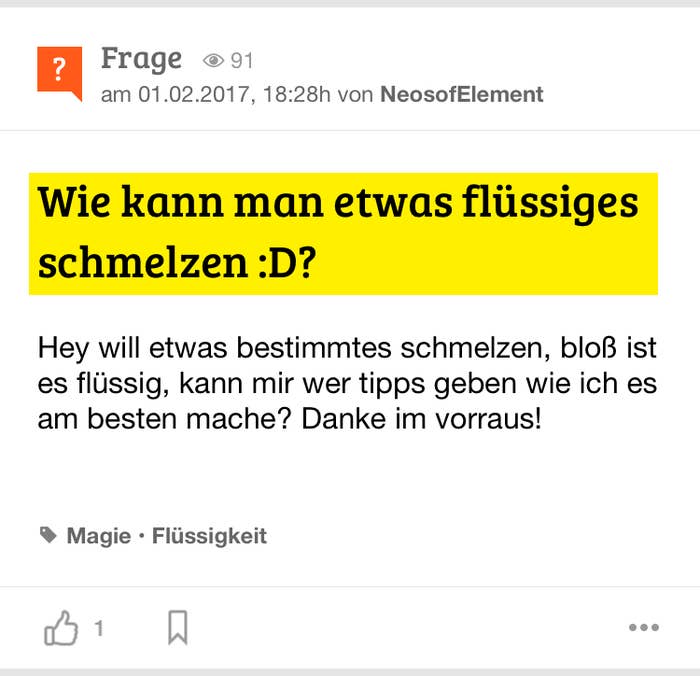Like the question with the thumbs-up icon
This screenshot has height=676, width=700.
pyautogui.click(x=62, y=628)
